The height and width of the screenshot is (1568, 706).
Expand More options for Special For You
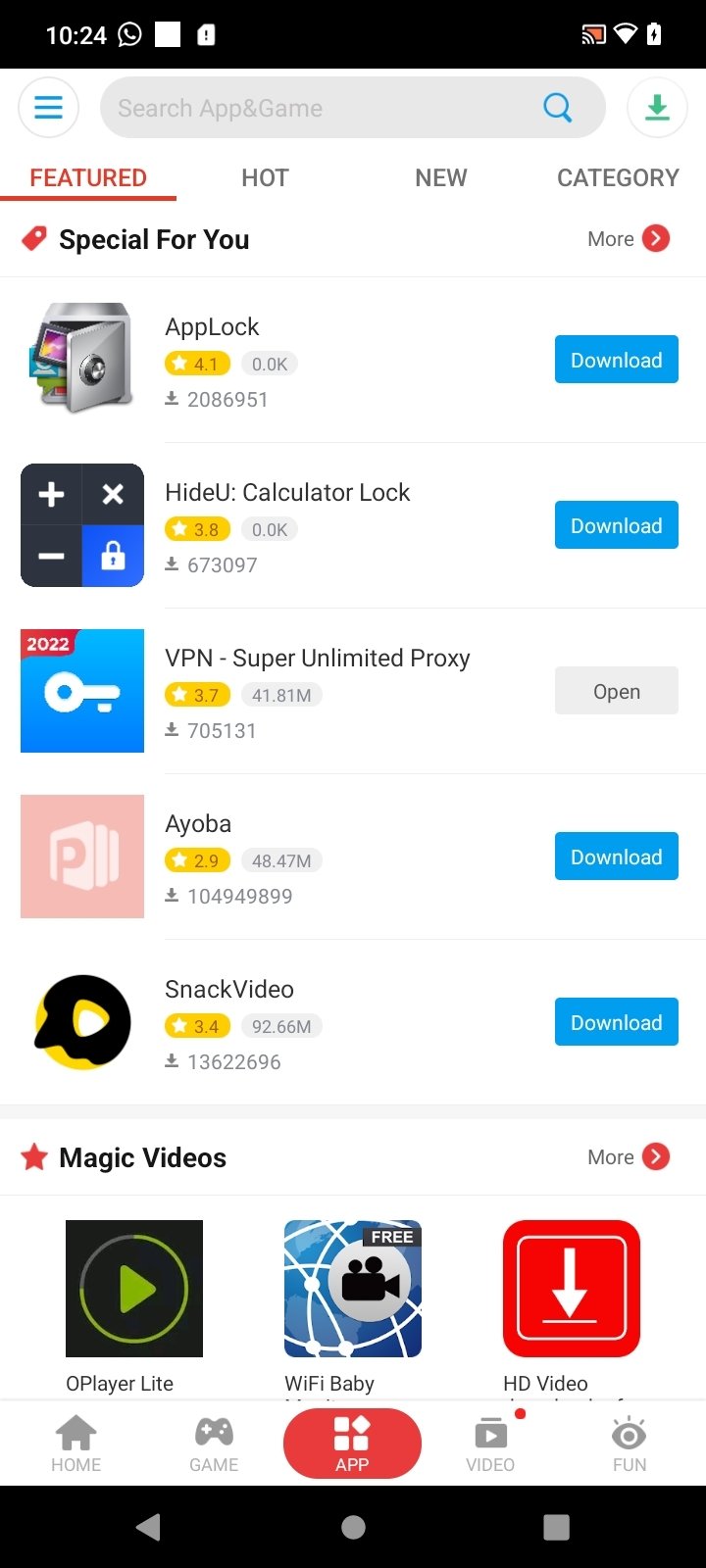pyautogui.click(x=628, y=238)
